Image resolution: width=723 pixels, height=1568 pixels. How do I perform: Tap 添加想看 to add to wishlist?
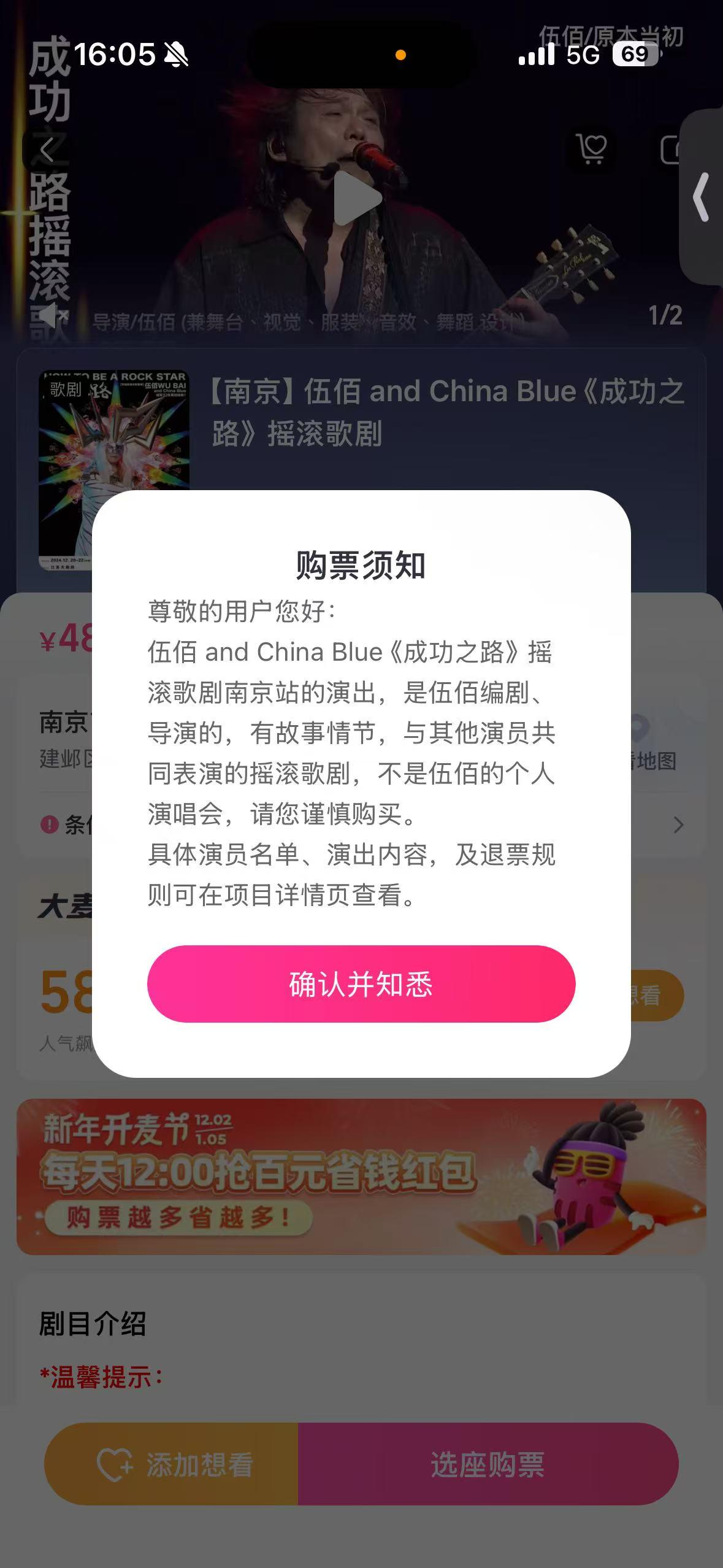[174, 1464]
